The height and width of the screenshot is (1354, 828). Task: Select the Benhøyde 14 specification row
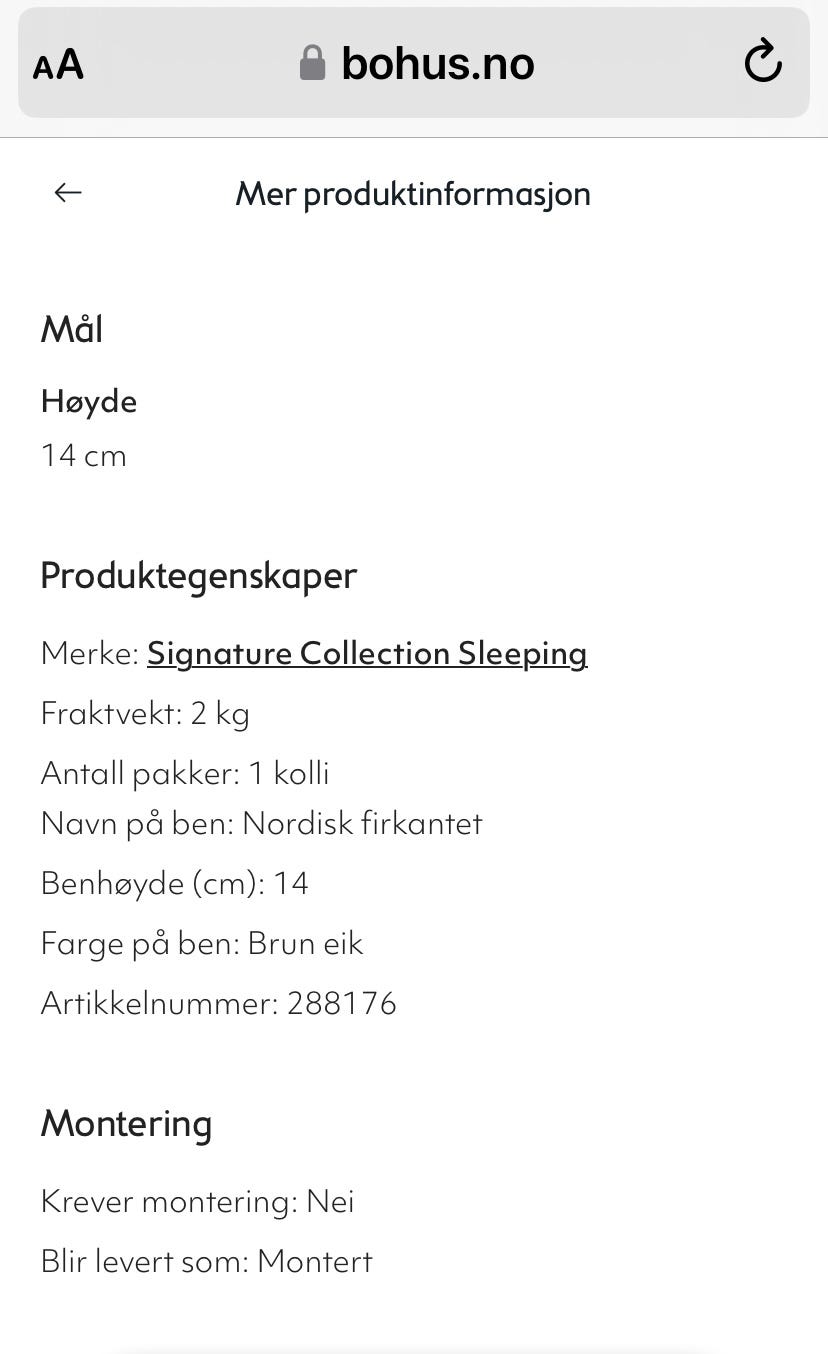[x=174, y=883]
